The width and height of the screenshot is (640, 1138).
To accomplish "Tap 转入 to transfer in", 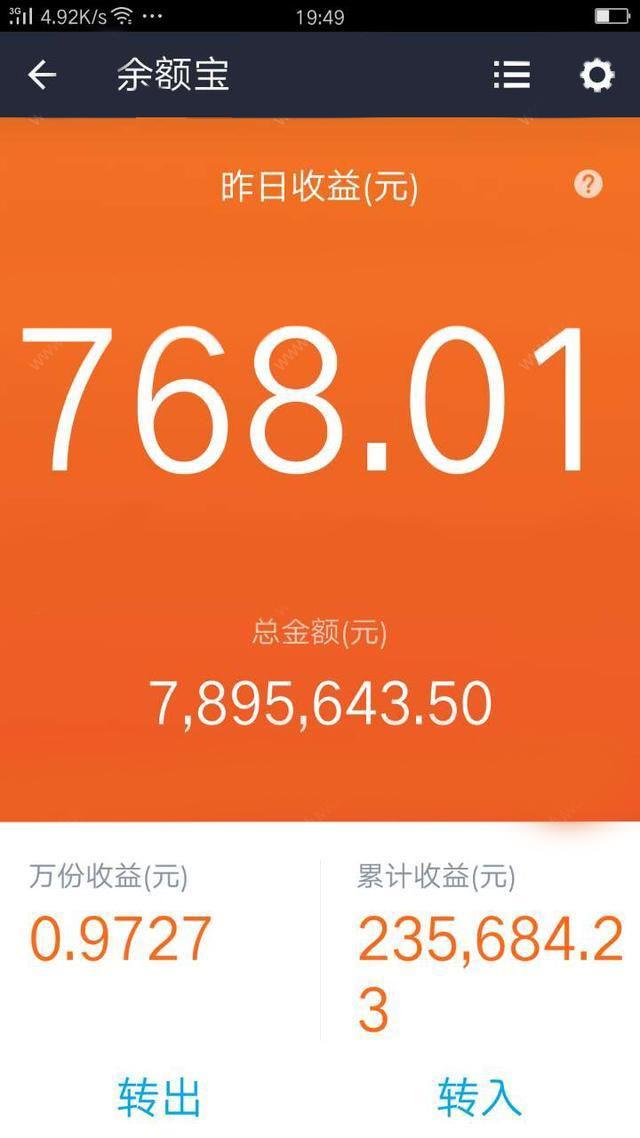I will pyautogui.click(x=479, y=1097).
